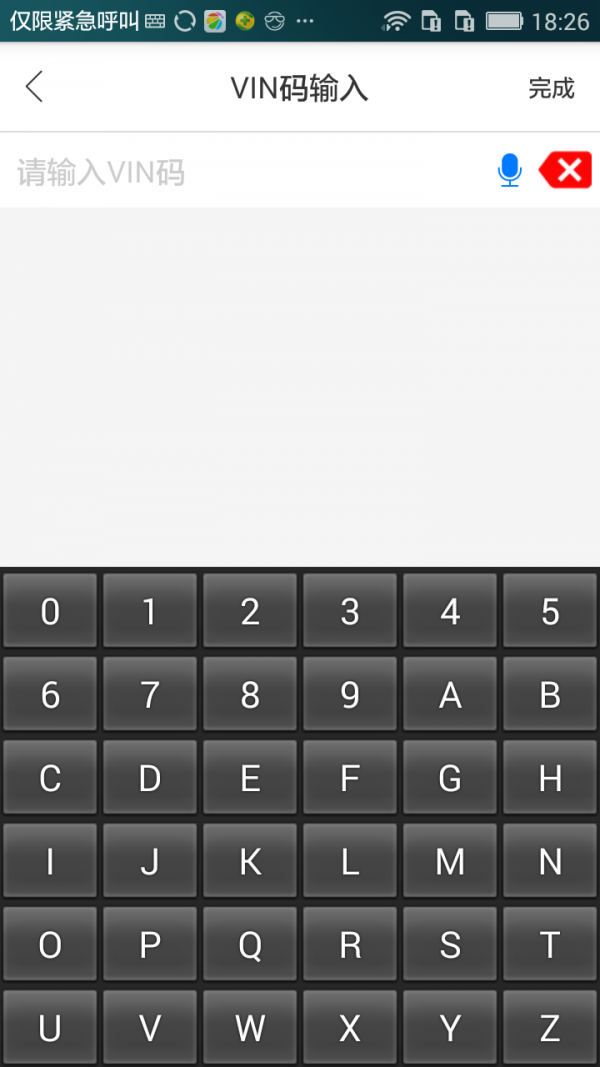
Task: Select letter T key
Action: coord(550,944)
